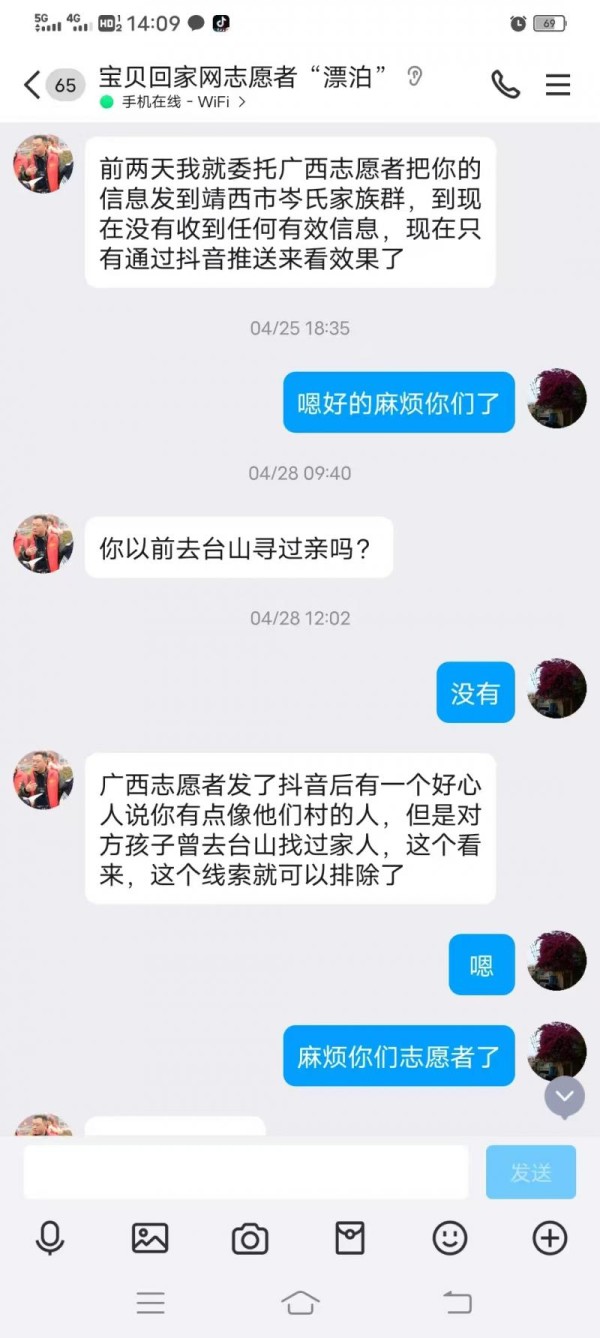
Task: Start a voice call with 漂泊
Action: (505, 85)
